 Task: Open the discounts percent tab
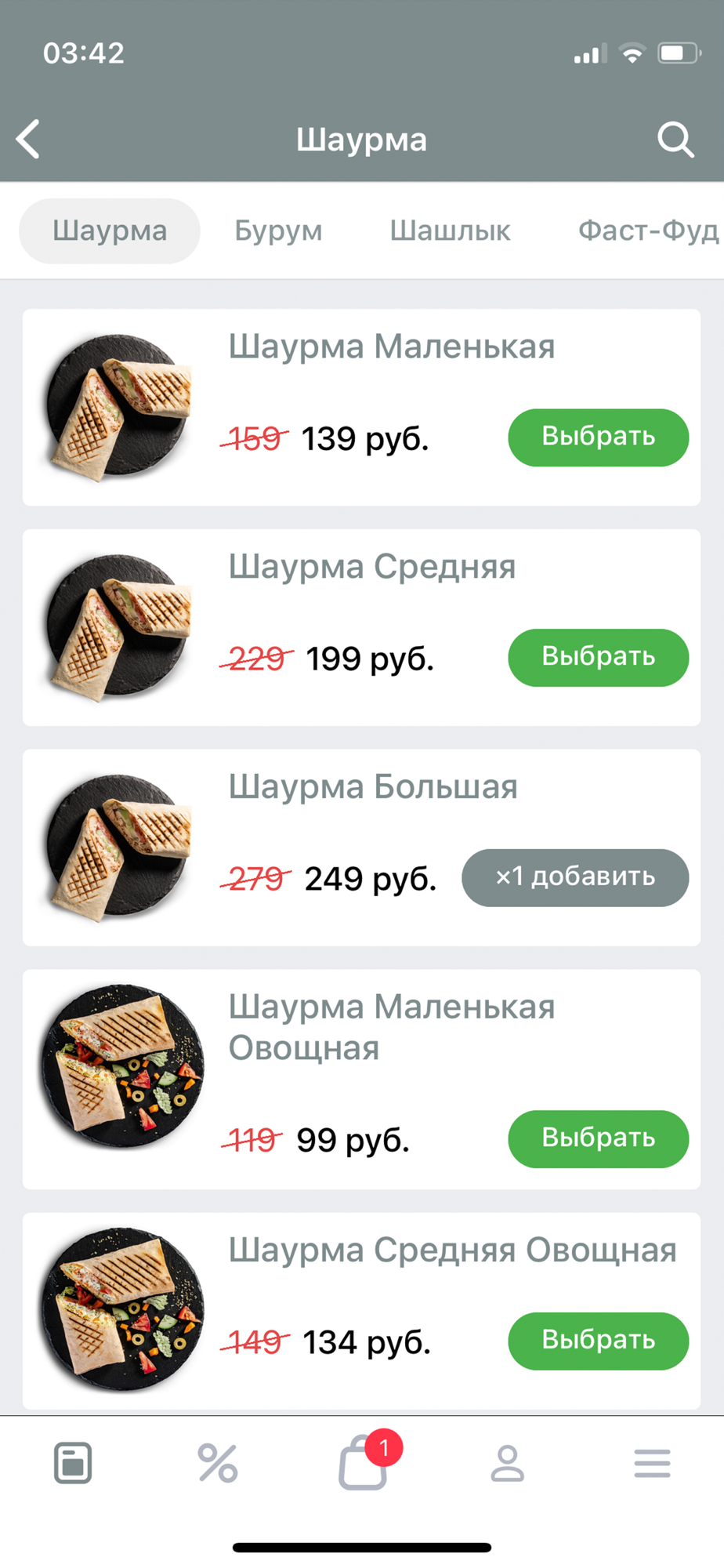pos(218,1463)
